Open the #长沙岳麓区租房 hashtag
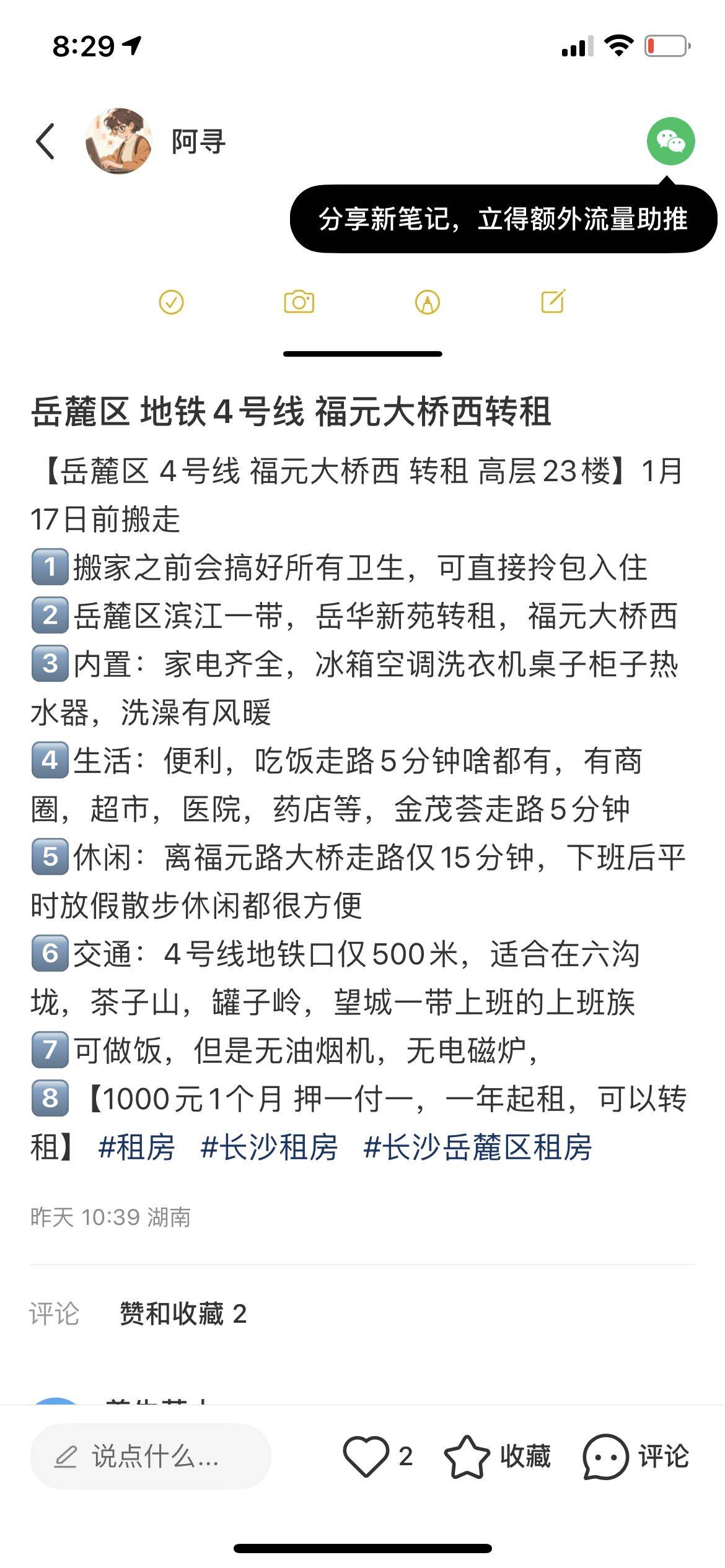Screen dimensions: 725x1568 click(x=478, y=1147)
